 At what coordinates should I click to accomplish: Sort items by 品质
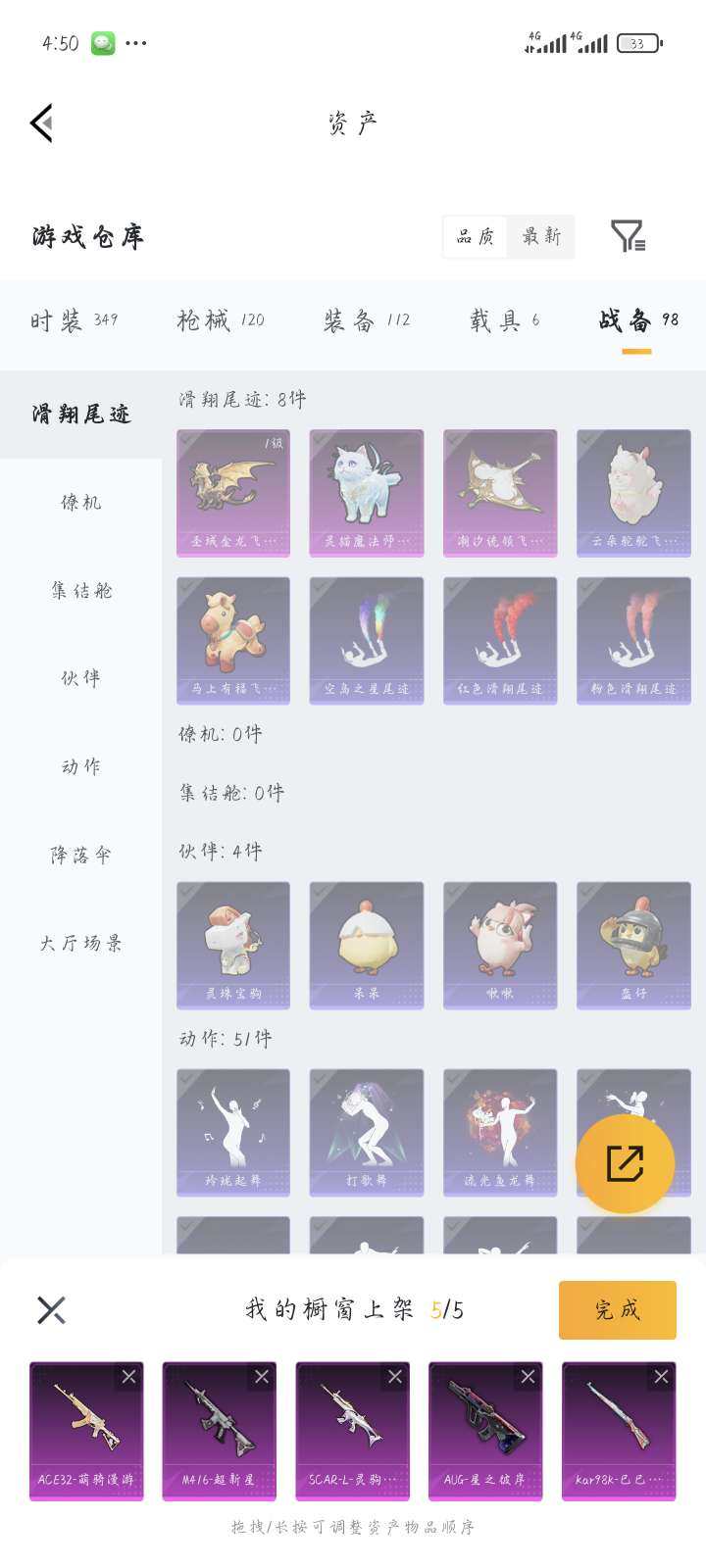(474, 237)
